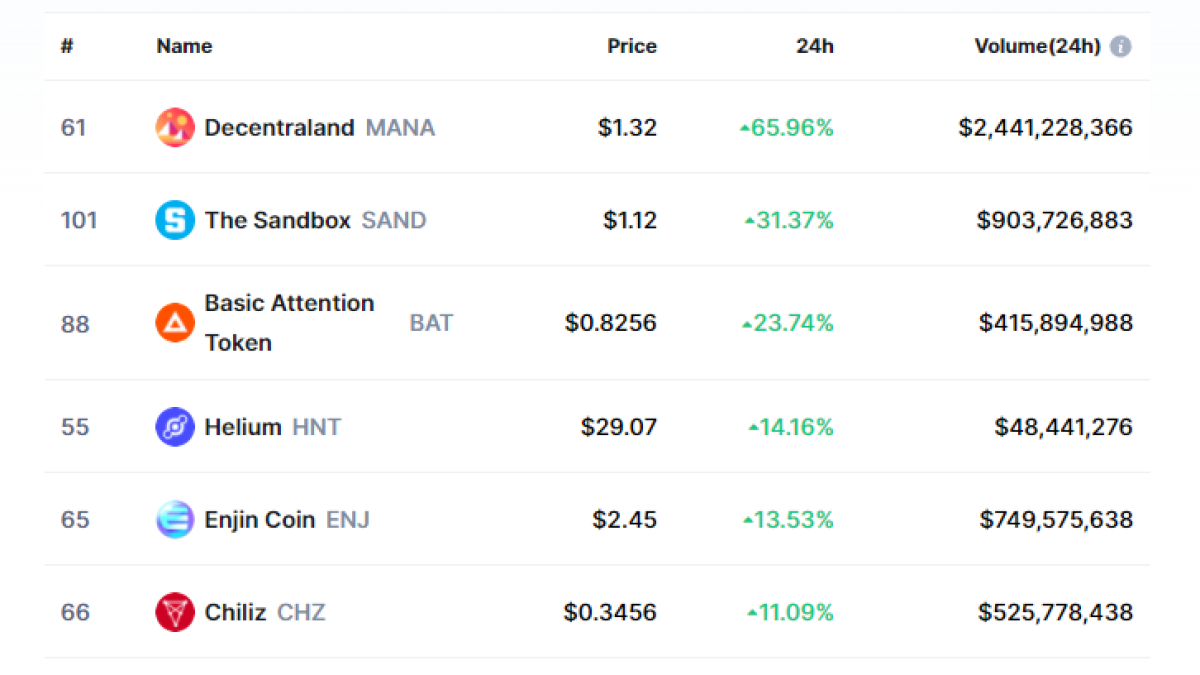This screenshot has height=675, width=1200.
Task: Sort by the rank # column
Action: 67,46
